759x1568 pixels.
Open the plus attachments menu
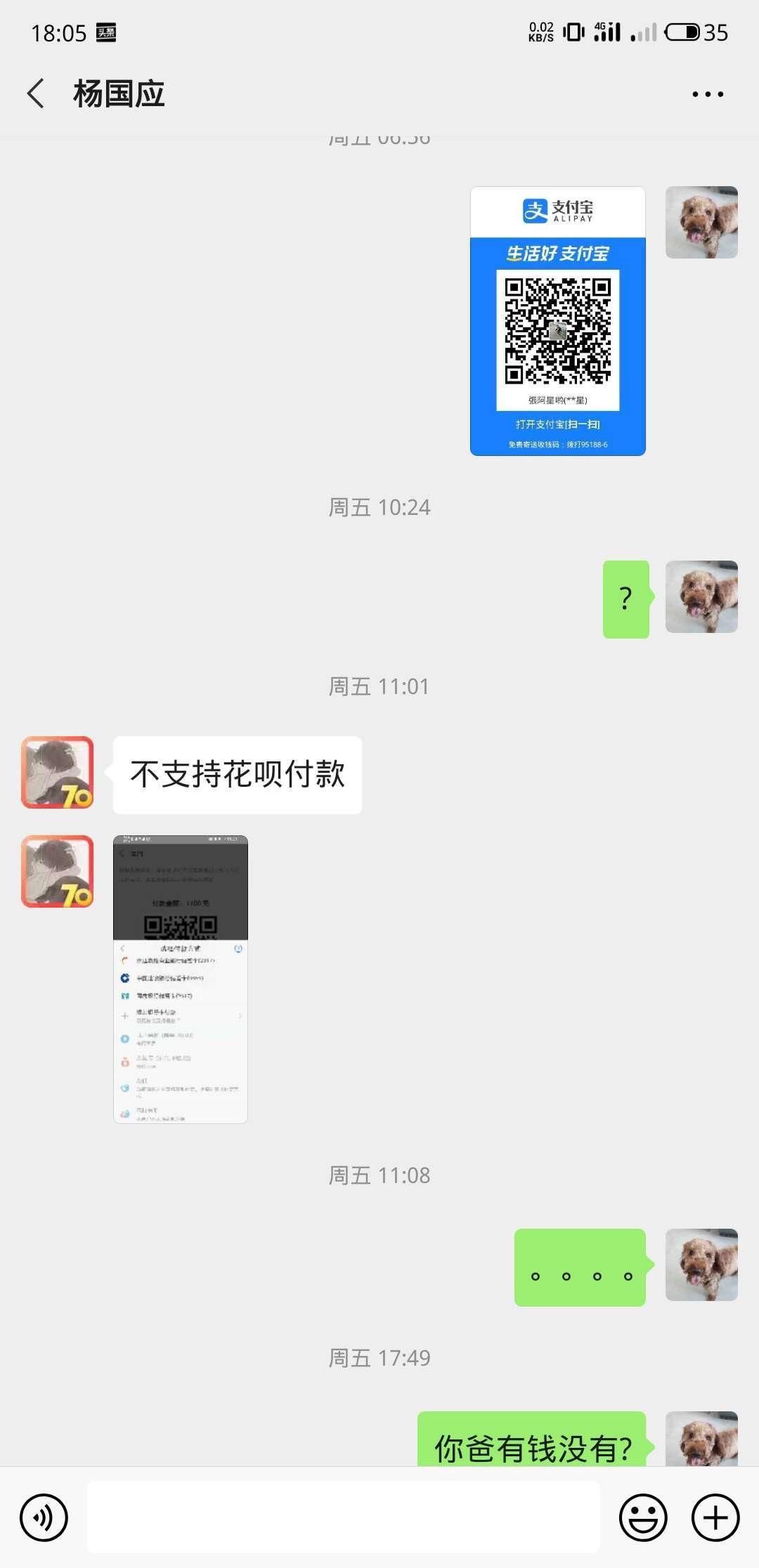pyautogui.click(x=715, y=1517)
